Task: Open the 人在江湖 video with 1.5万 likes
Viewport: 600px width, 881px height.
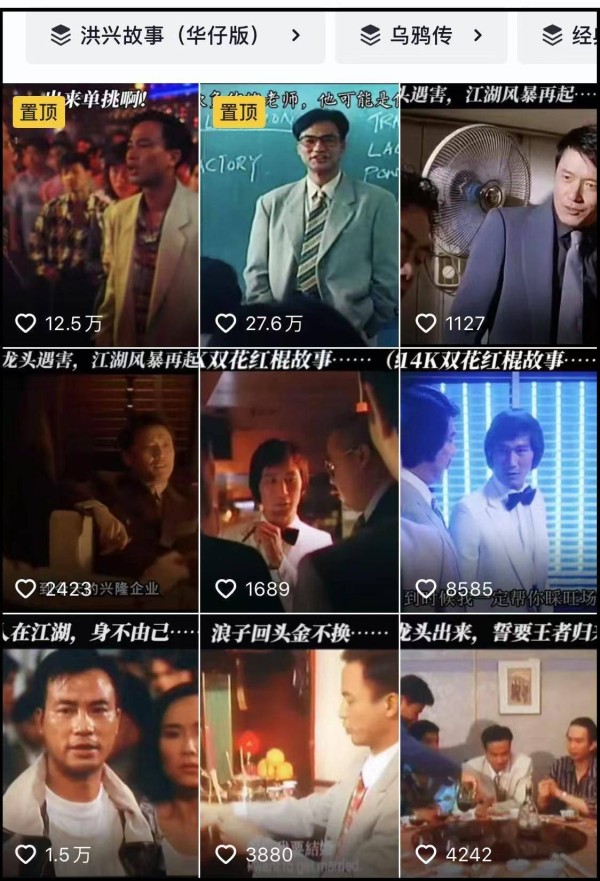Action: (x=100, y=750)
